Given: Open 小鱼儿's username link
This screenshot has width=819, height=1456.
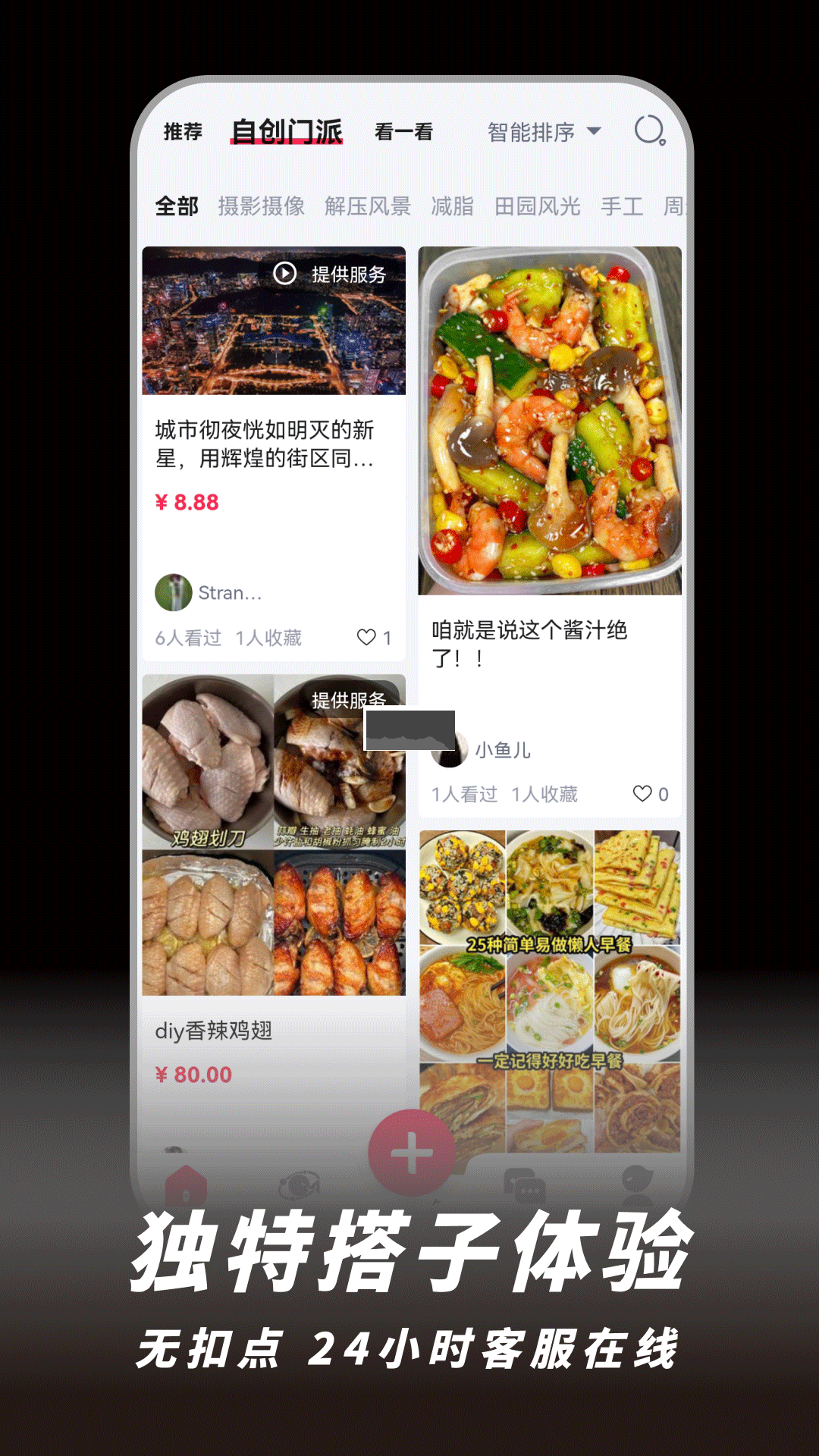Looking at the screenshot, I should click(503, 752).
